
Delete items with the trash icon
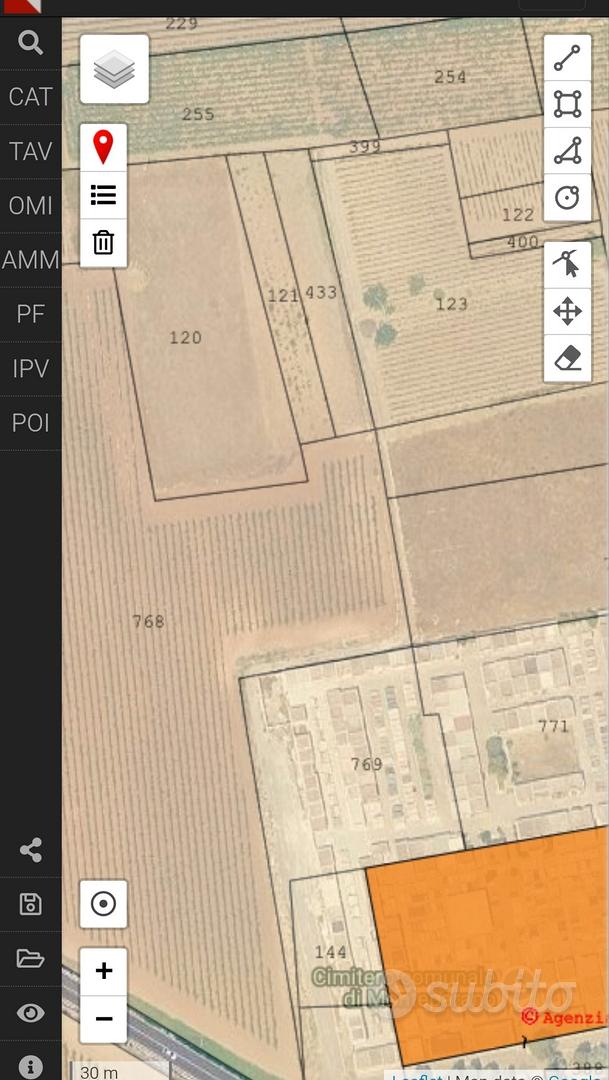click(x=103, y=243)
